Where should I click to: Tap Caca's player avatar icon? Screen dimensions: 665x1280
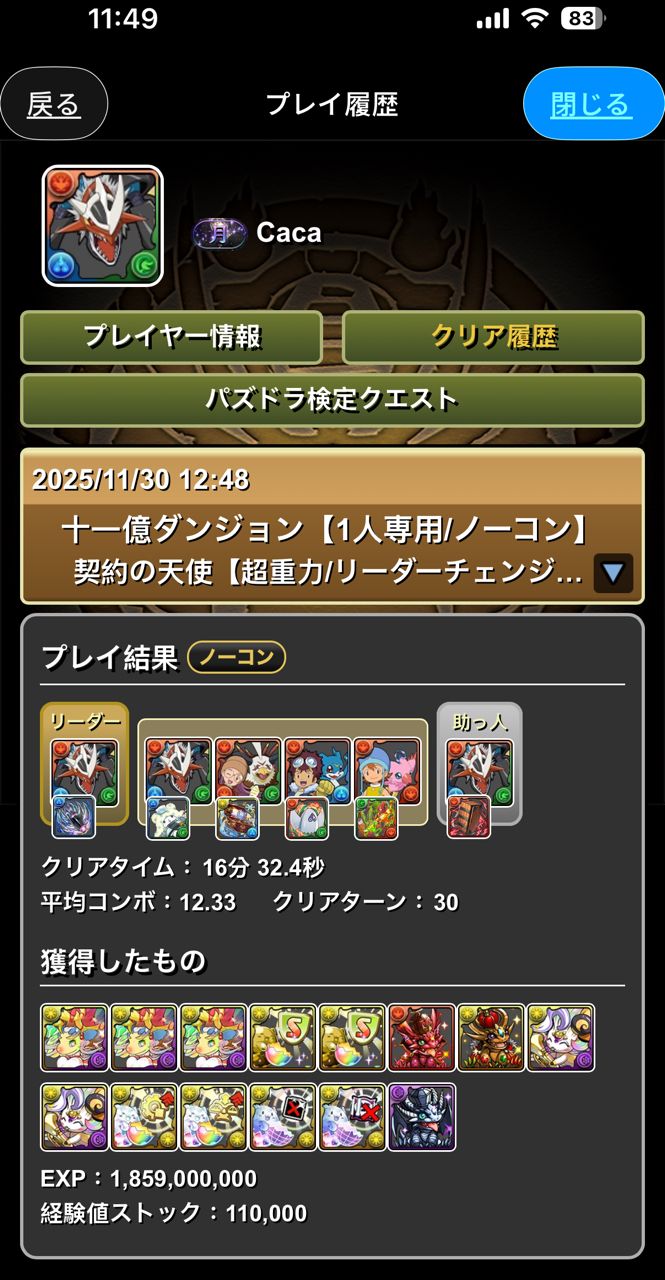102,226
